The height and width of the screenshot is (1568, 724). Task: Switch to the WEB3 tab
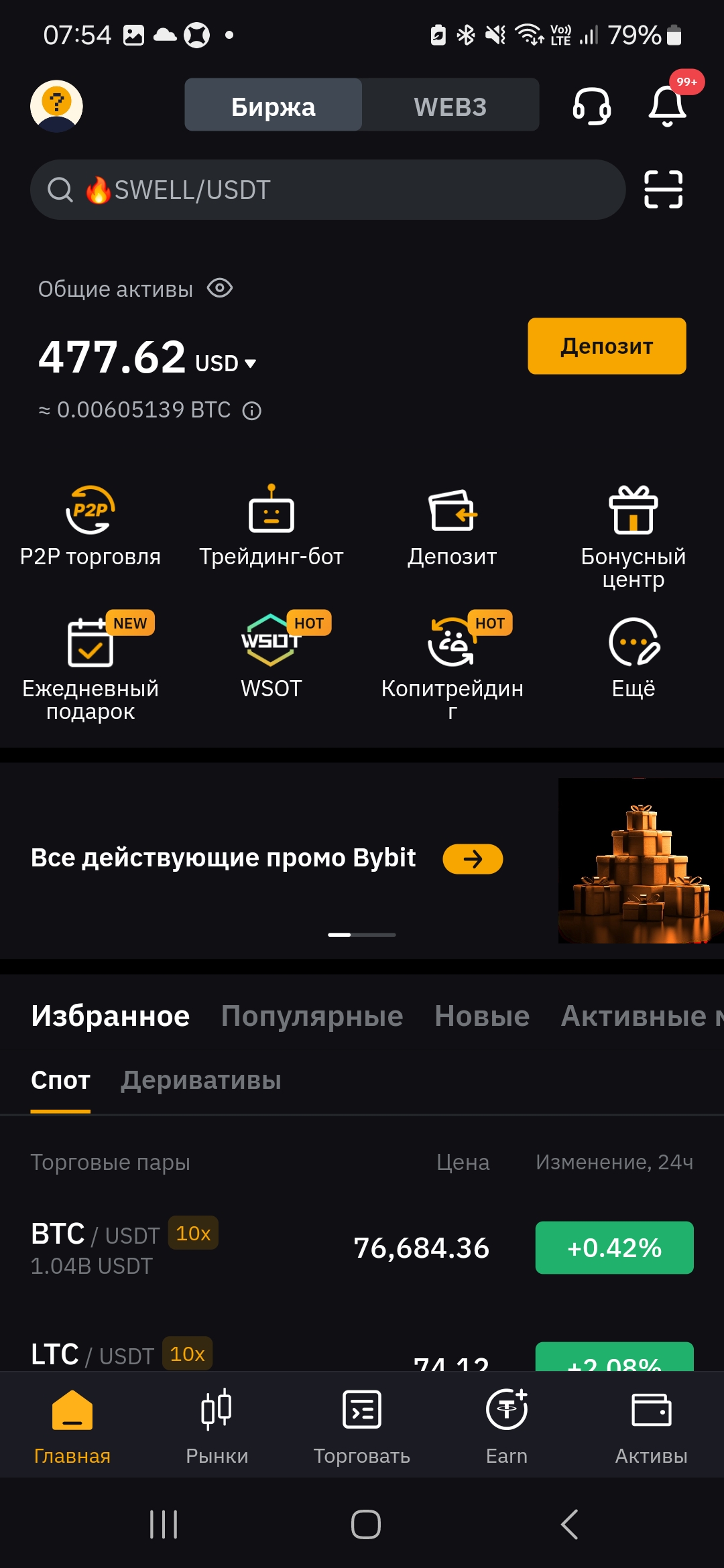(x=450, y=107)
